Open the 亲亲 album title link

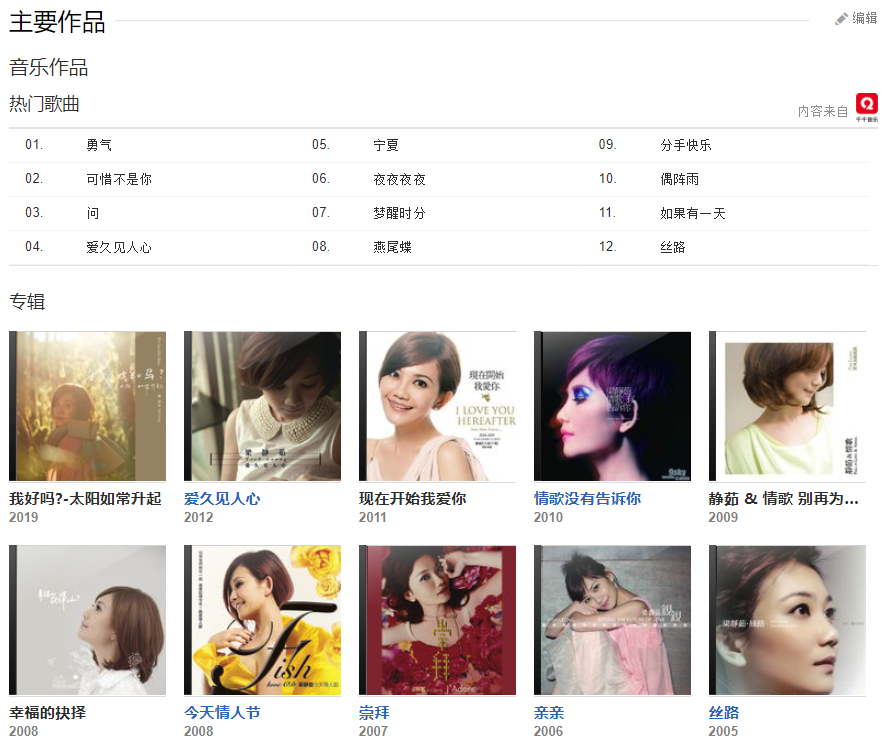pyautogui.click(x=549, y=713)
